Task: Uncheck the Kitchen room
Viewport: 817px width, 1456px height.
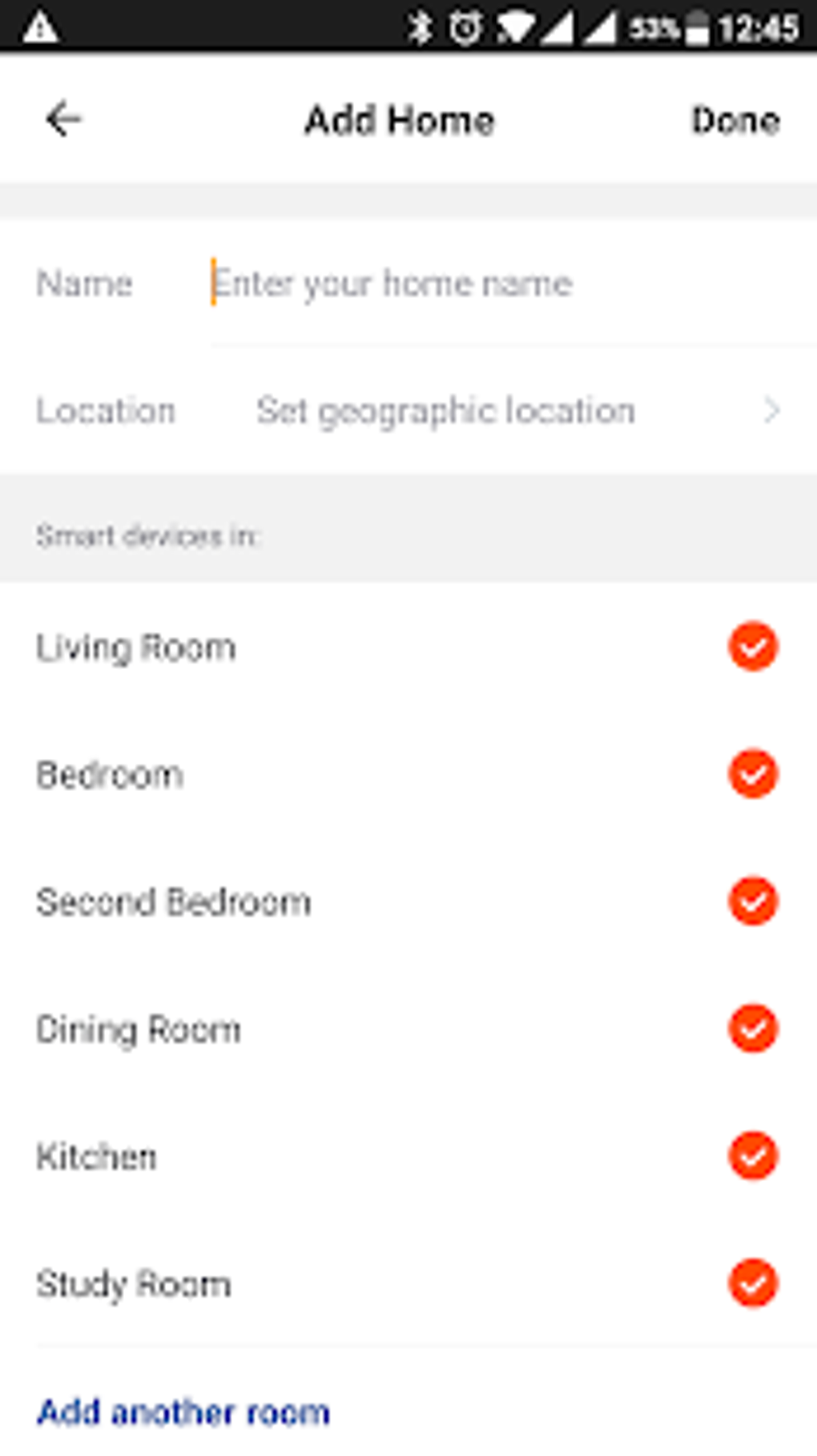Action: coord(752,1156)
